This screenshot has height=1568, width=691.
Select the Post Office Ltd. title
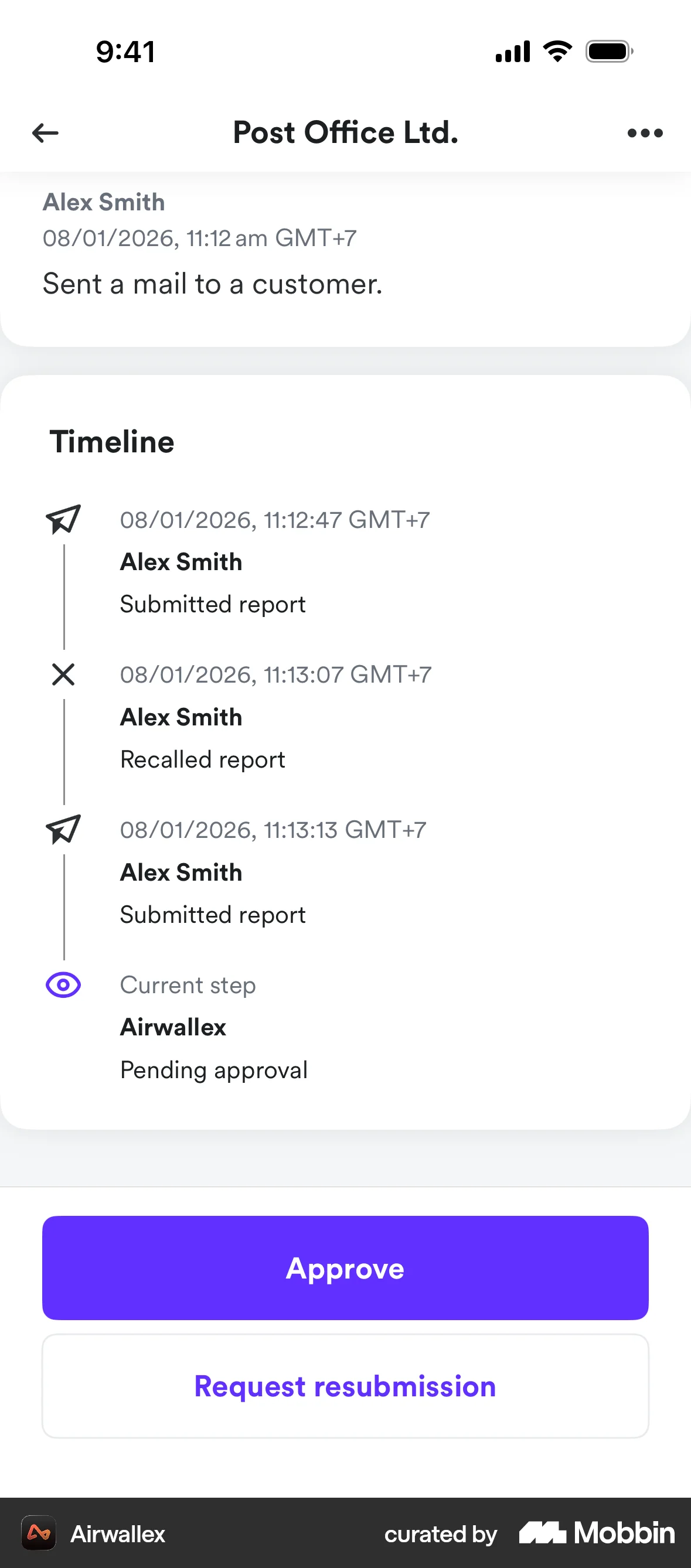coord(345,132)
